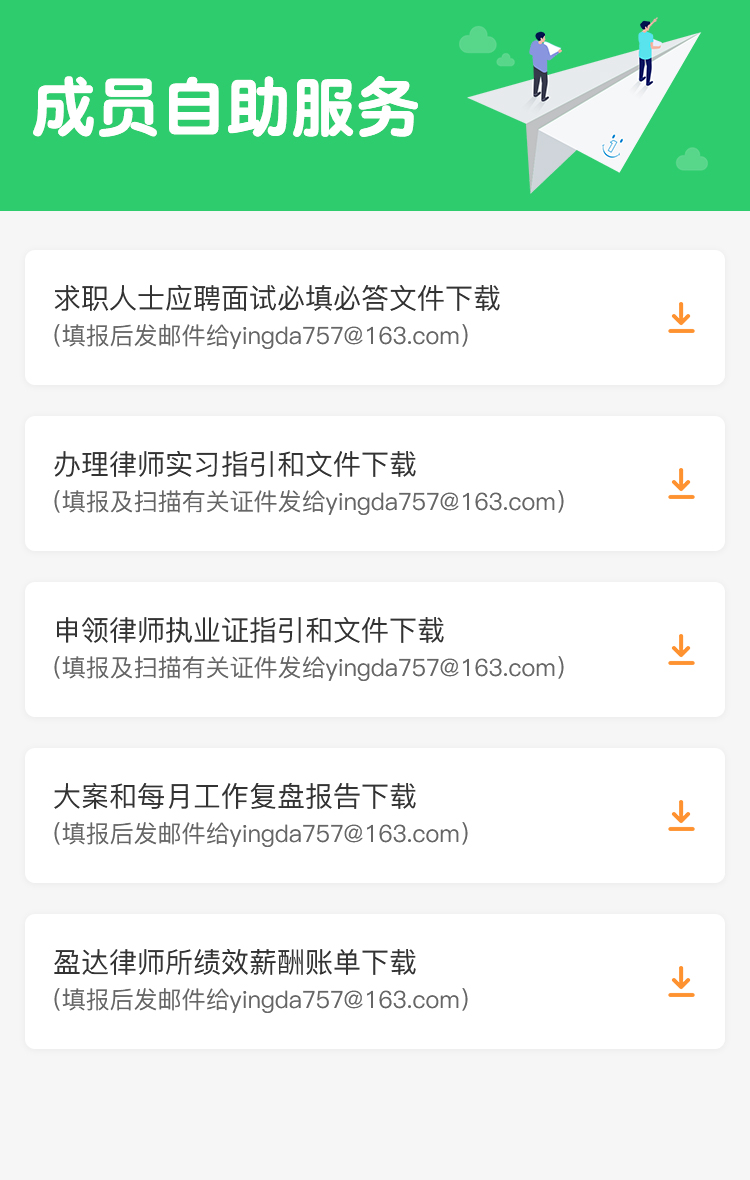Download 盈达律师所绩效薪酬账单

pos(681,982)
